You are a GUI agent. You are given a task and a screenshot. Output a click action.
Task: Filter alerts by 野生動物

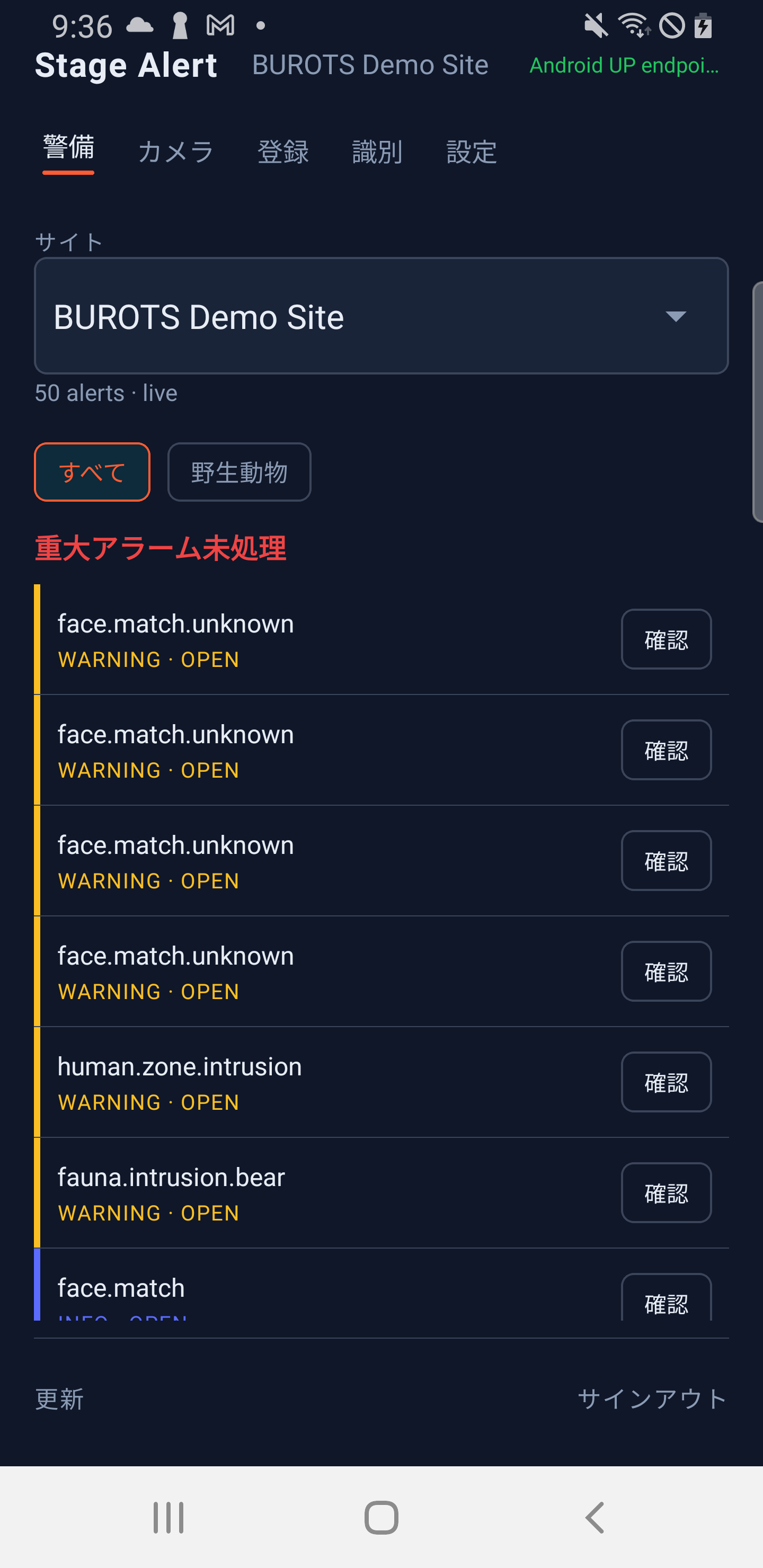coord(239,473)
